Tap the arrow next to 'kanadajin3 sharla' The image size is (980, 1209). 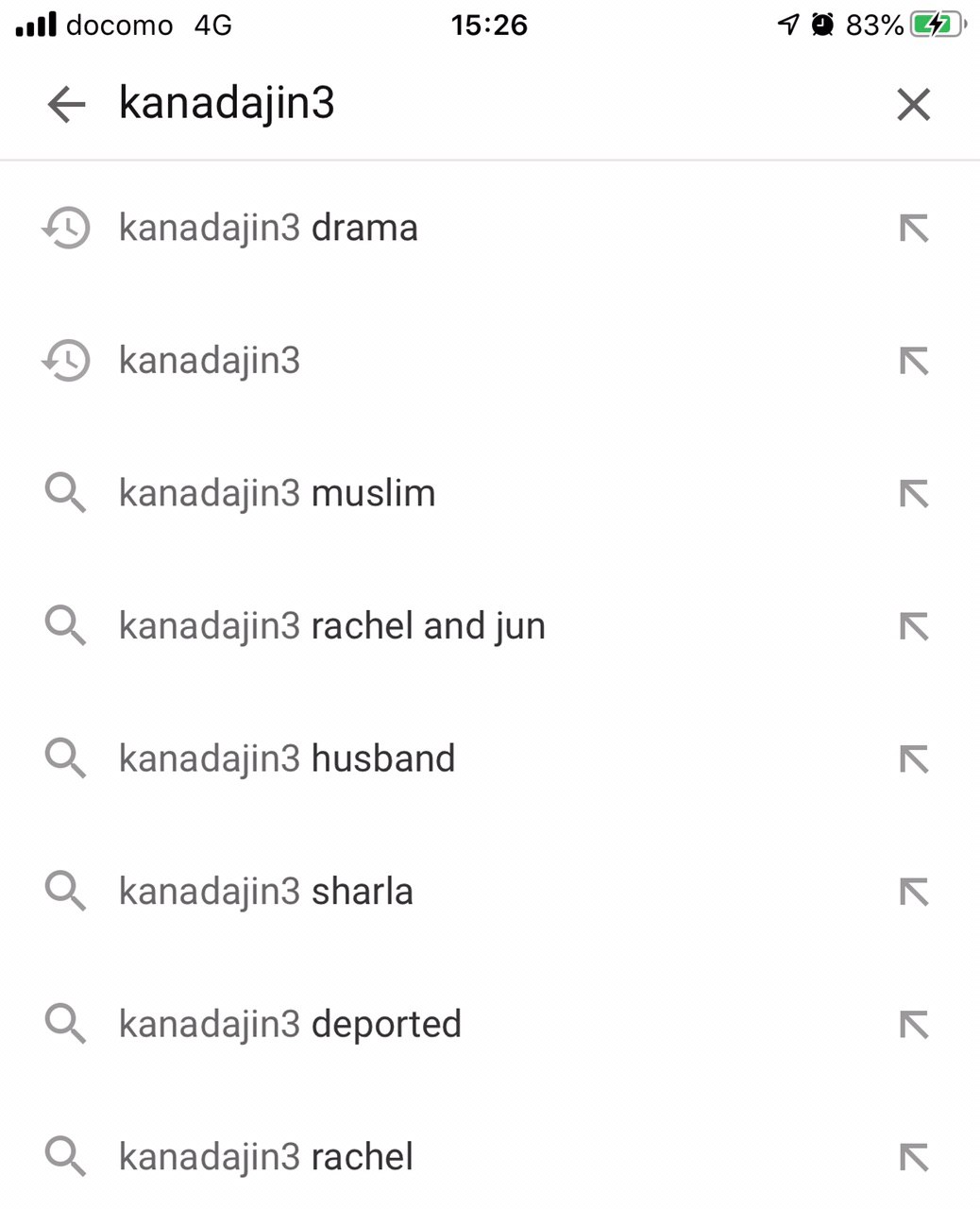(x=913, y=892)
